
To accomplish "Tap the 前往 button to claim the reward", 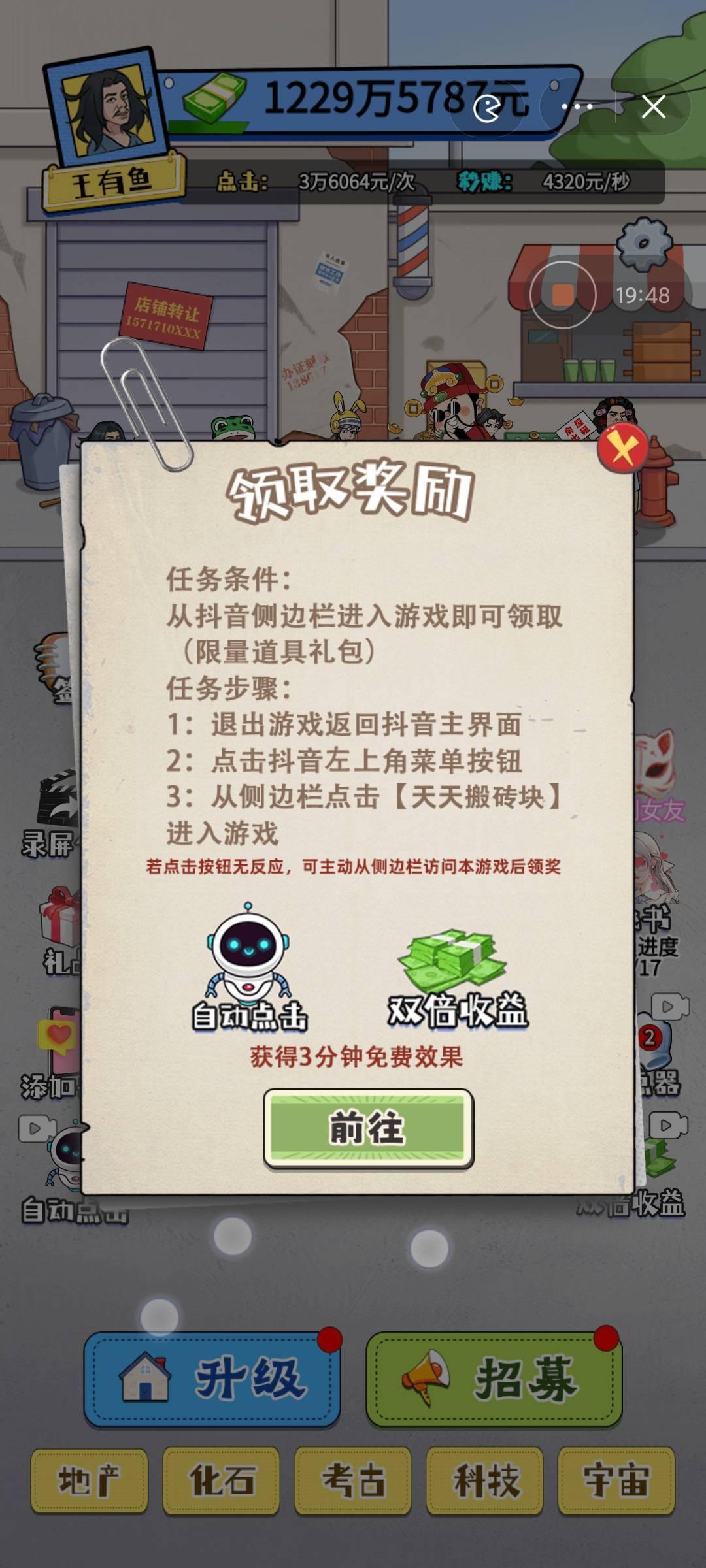I will pyautogui.click(x=368, y=1128).
